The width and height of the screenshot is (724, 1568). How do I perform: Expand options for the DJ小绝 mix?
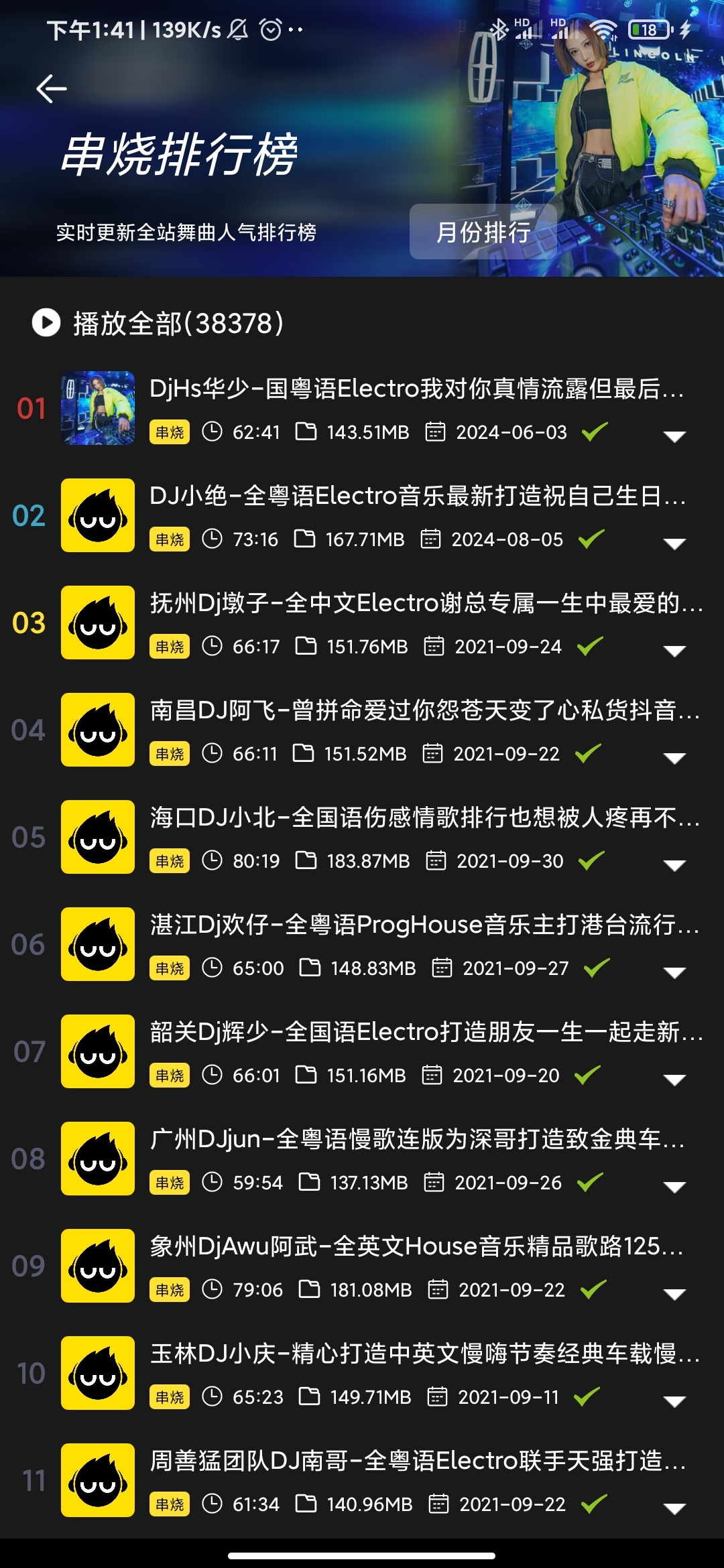click(674, 543)
